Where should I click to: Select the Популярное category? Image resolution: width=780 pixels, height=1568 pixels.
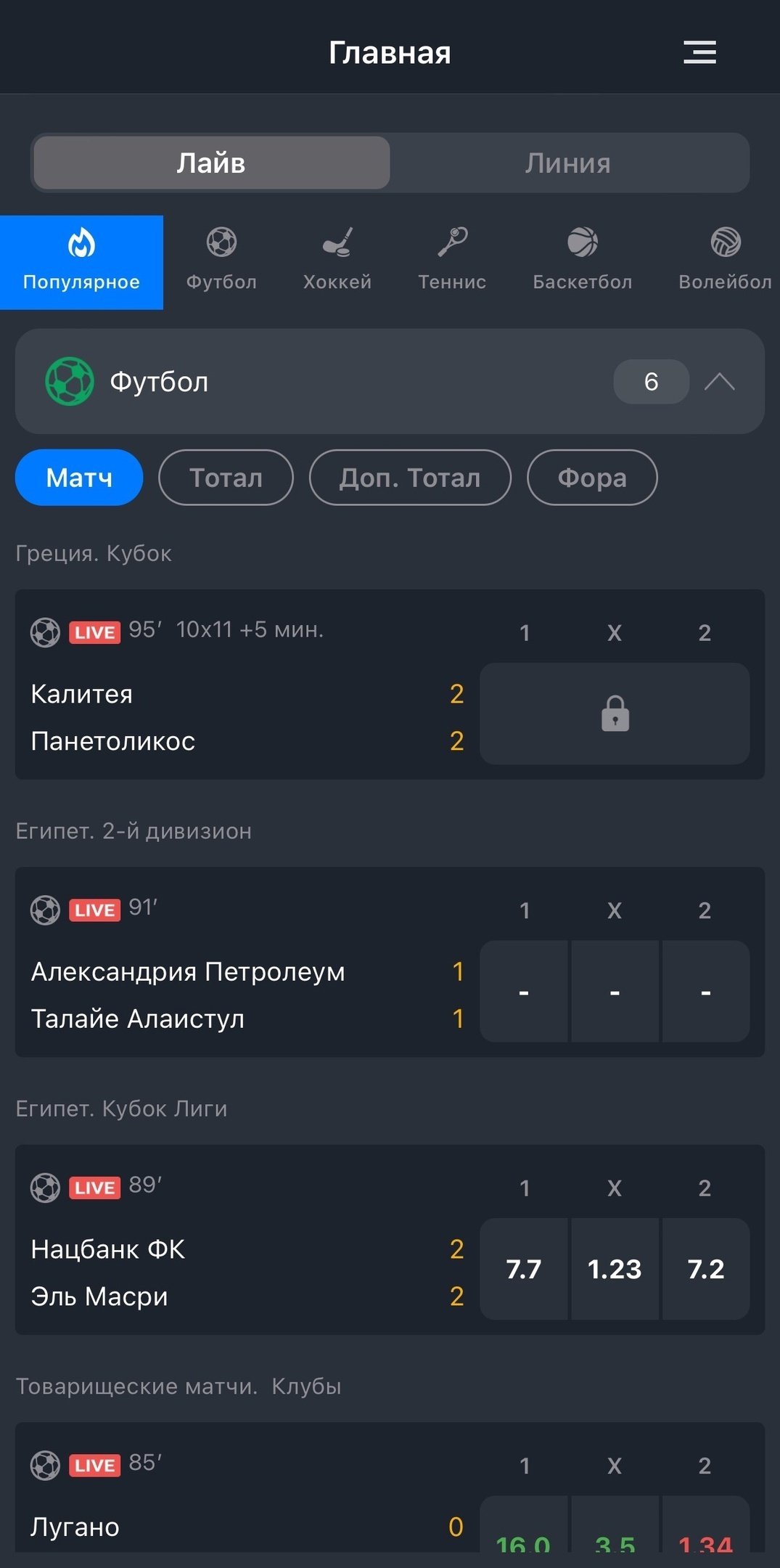81,262
